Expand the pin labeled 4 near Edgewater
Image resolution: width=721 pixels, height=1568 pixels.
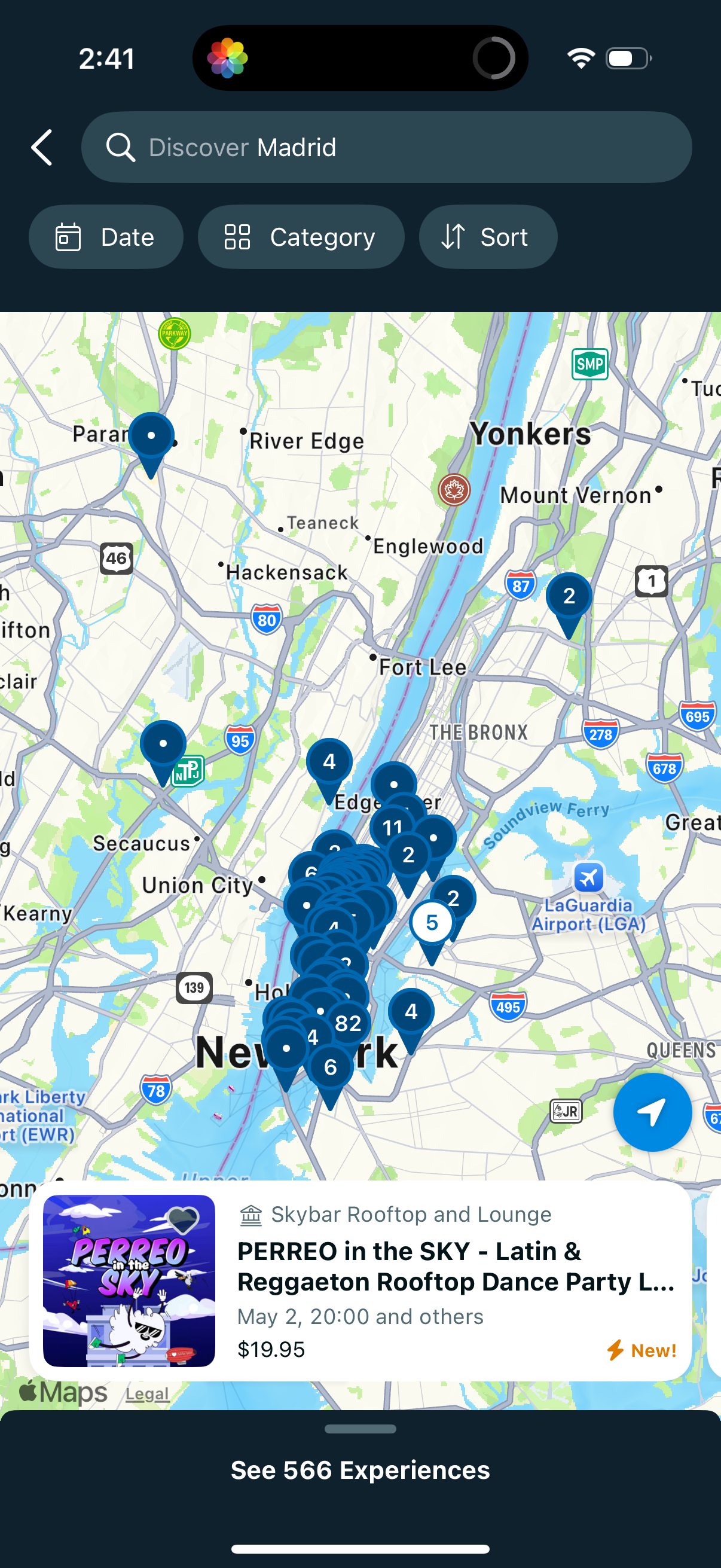[x=329, y=761]
